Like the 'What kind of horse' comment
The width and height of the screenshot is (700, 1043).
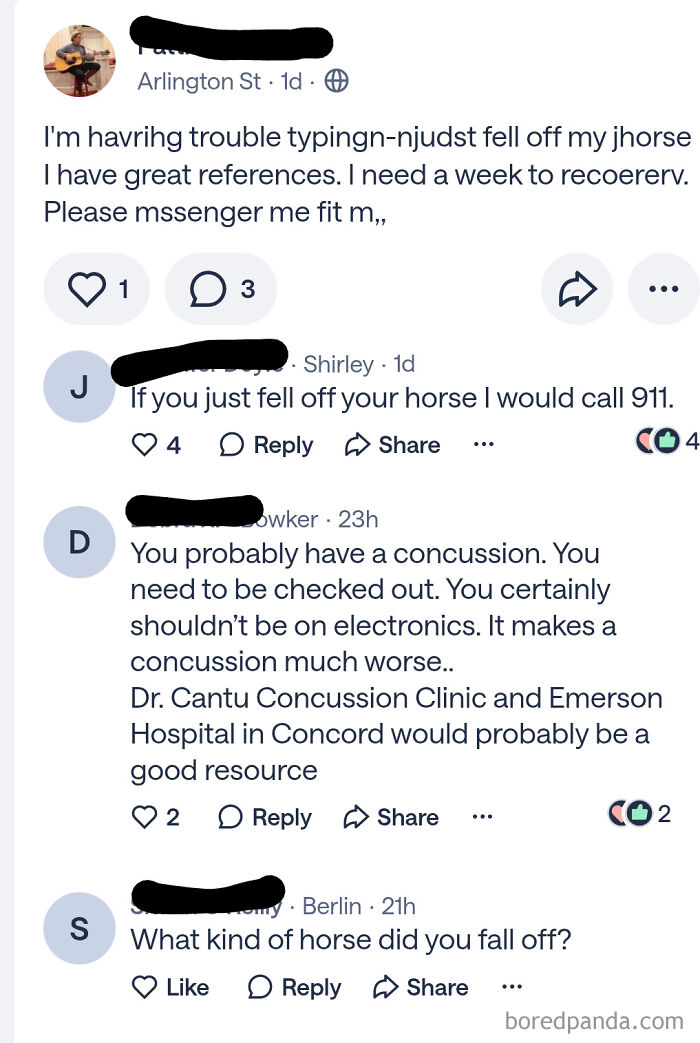pos(170,987)
